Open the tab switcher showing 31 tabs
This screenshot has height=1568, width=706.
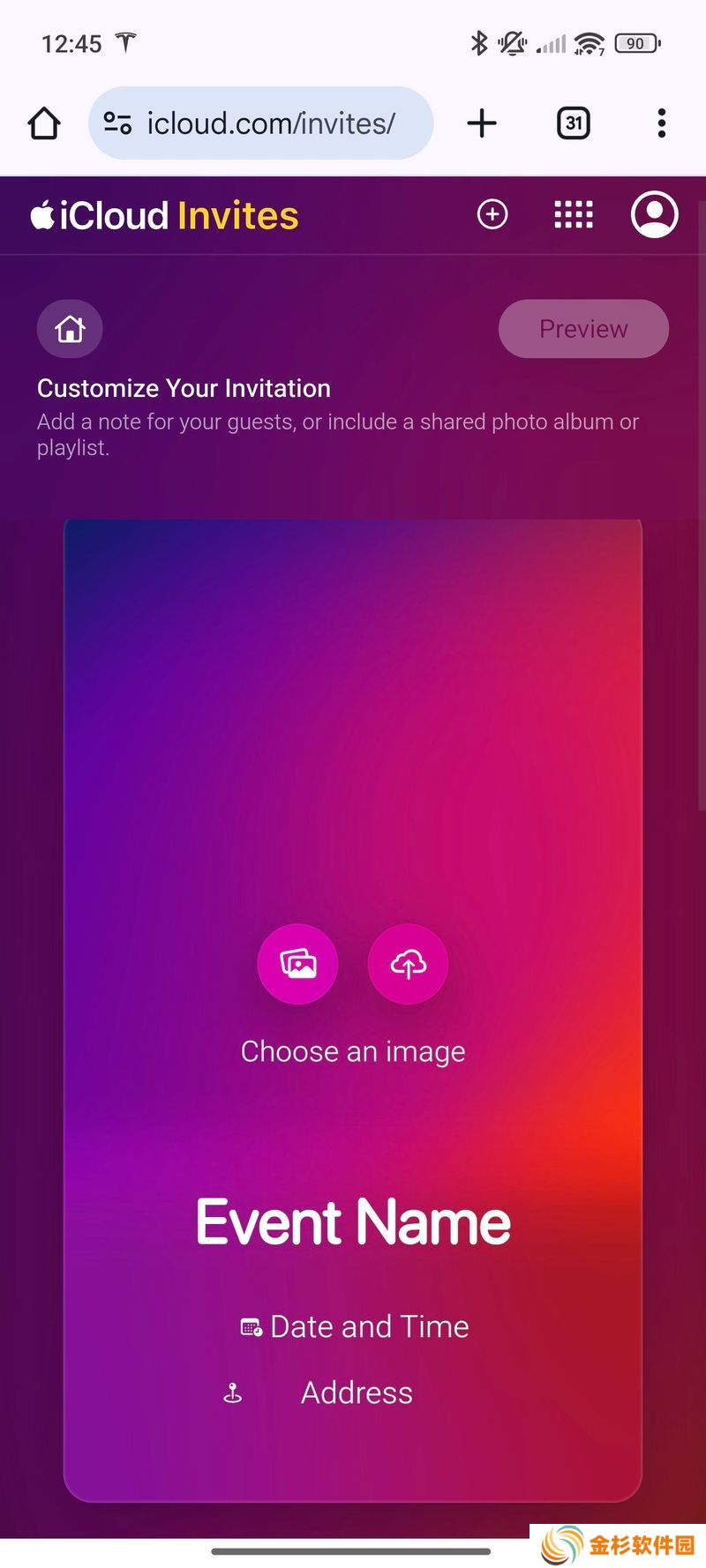point(574,123)
